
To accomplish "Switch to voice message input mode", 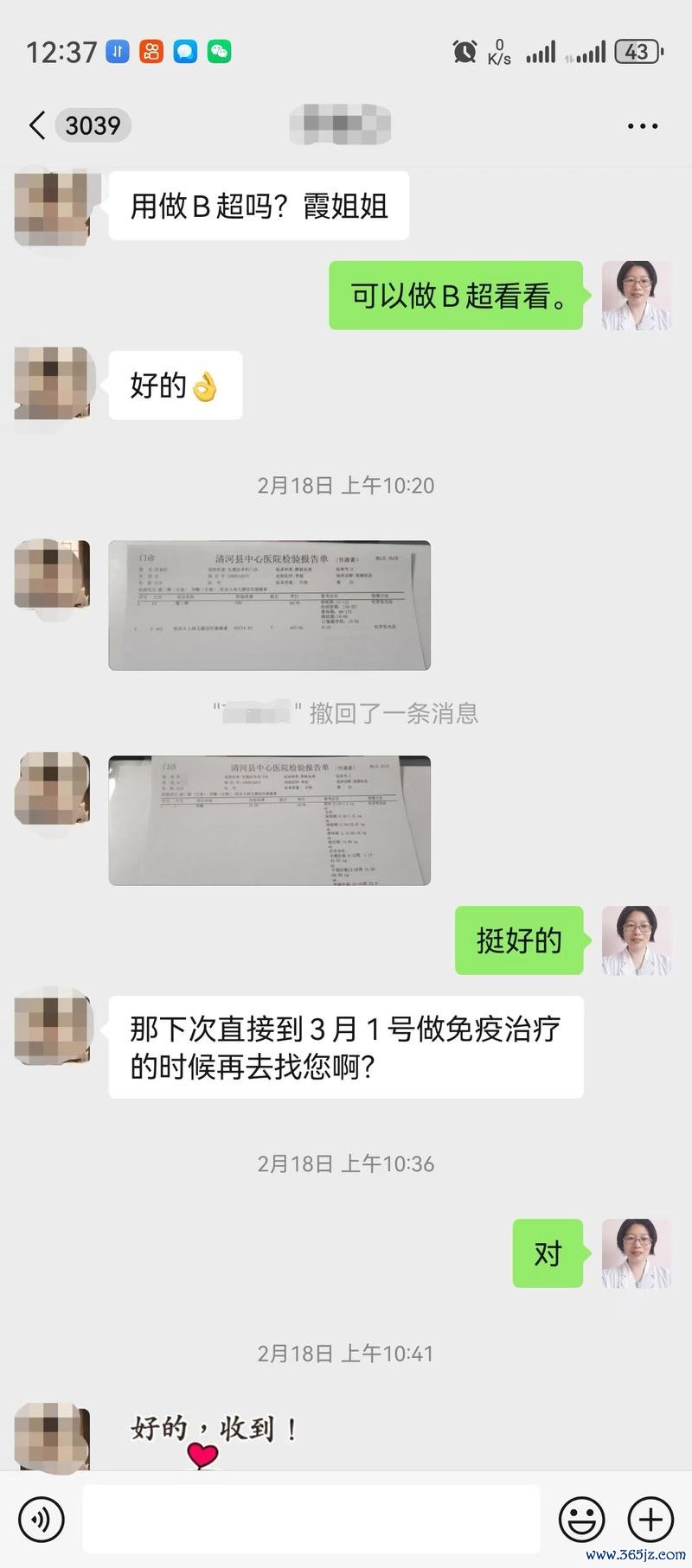I will pos(42,1519).
